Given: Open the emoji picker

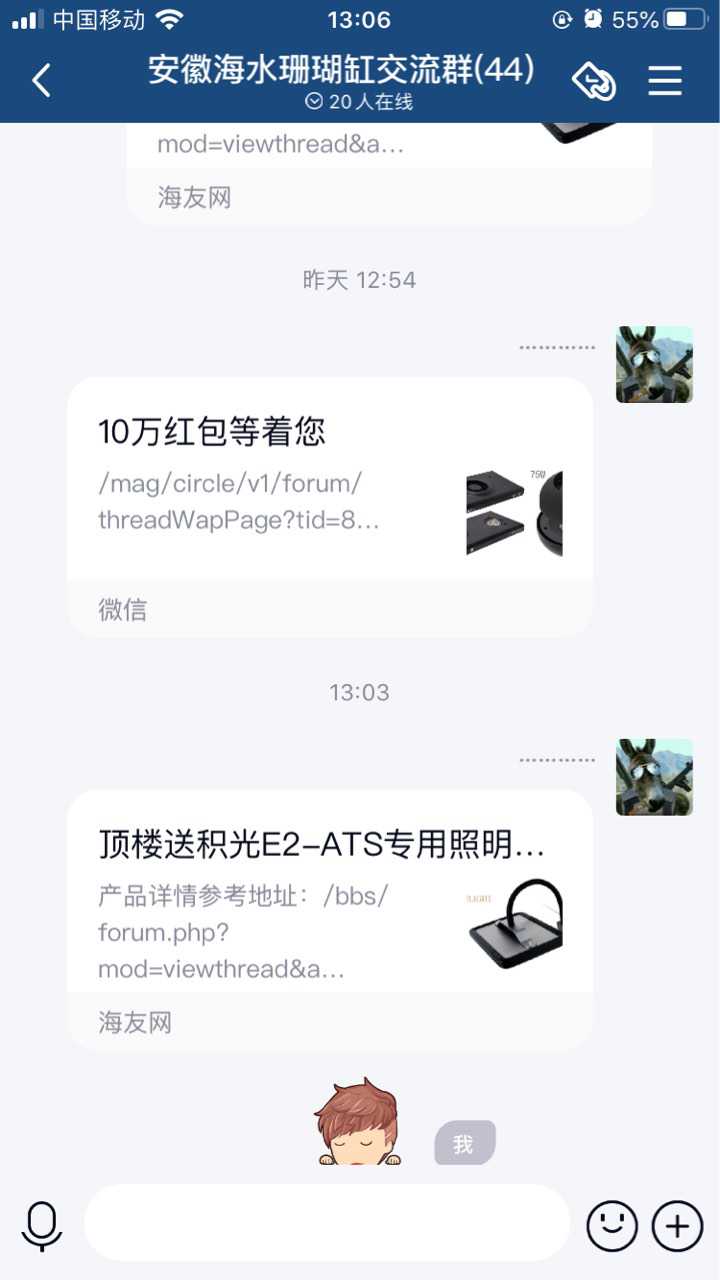Looking at the screenshot, I should (611, 1225).
